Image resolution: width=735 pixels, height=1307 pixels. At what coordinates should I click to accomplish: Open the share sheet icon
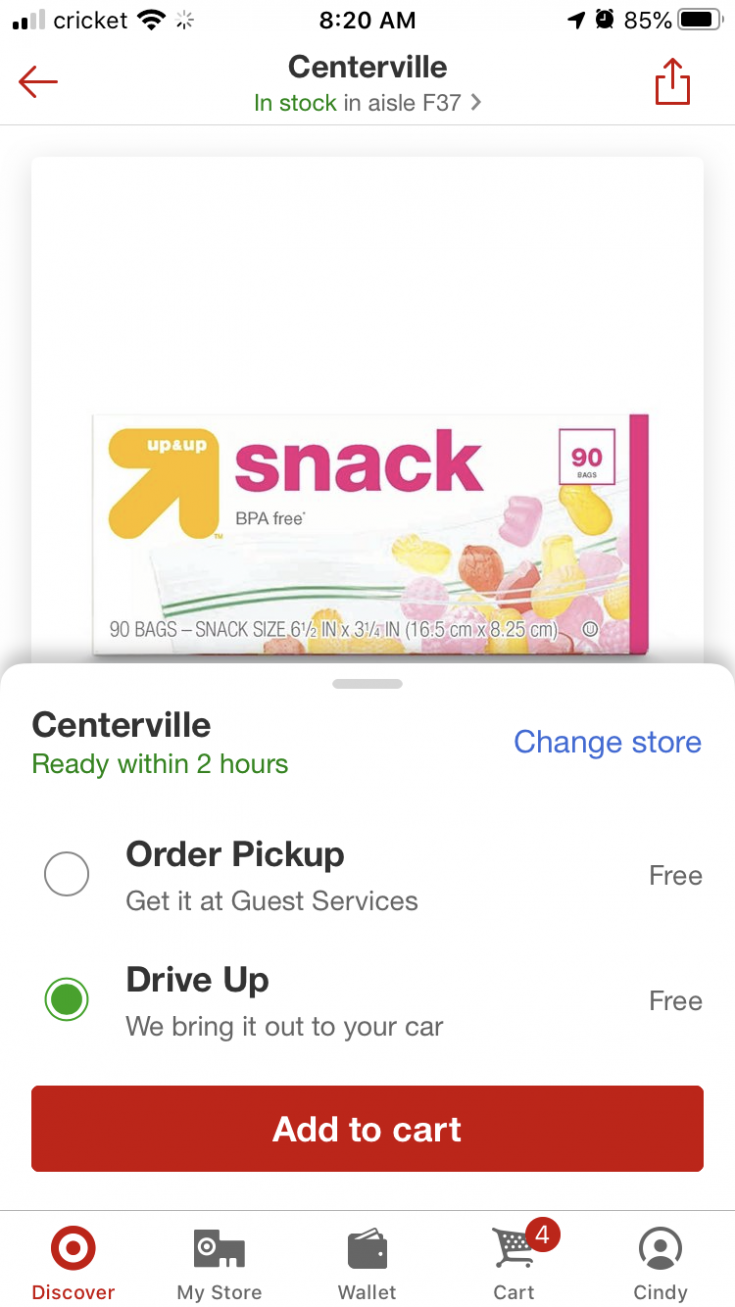672,83
